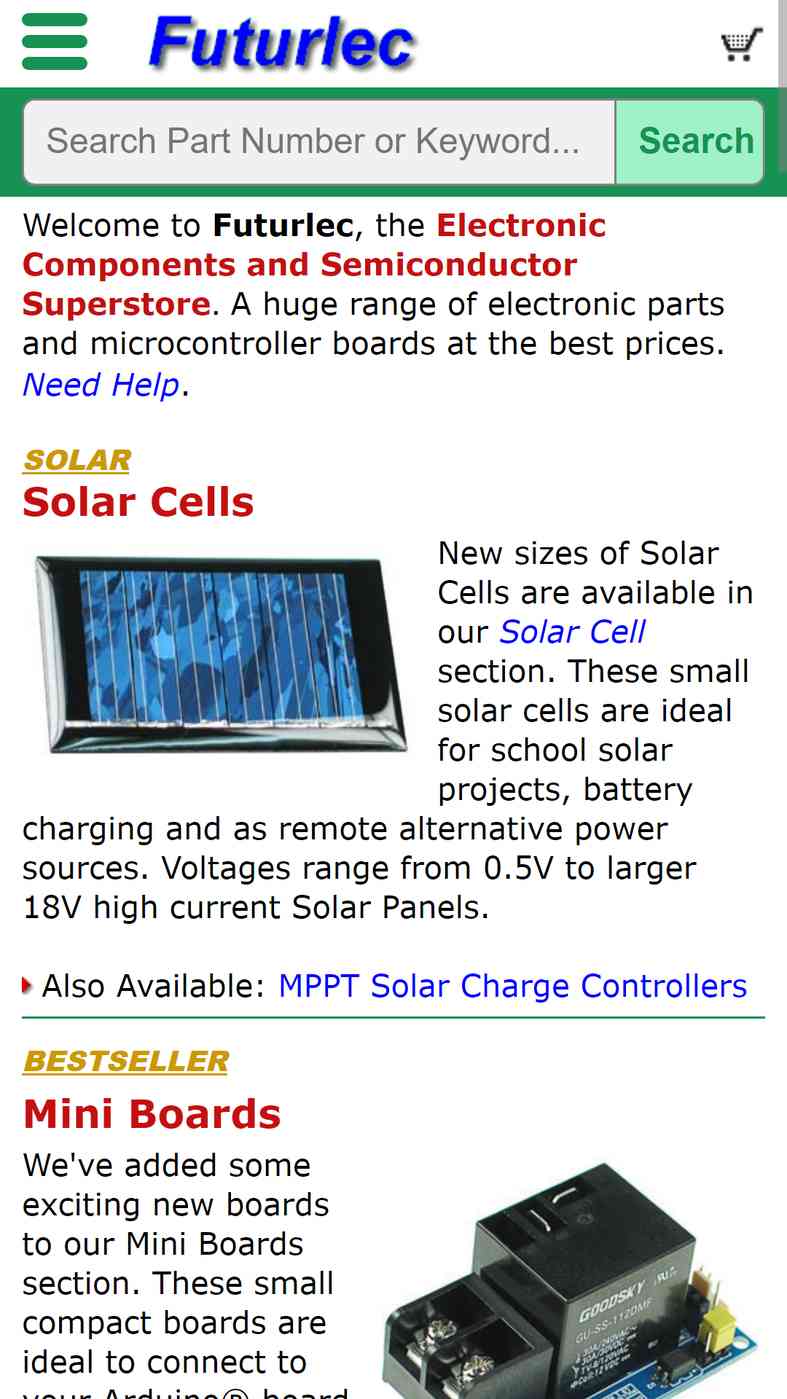This screenshot has height=1399, width=787.
Task: Tap the Futurlec logo to go home
Action: tap(282, 44)
